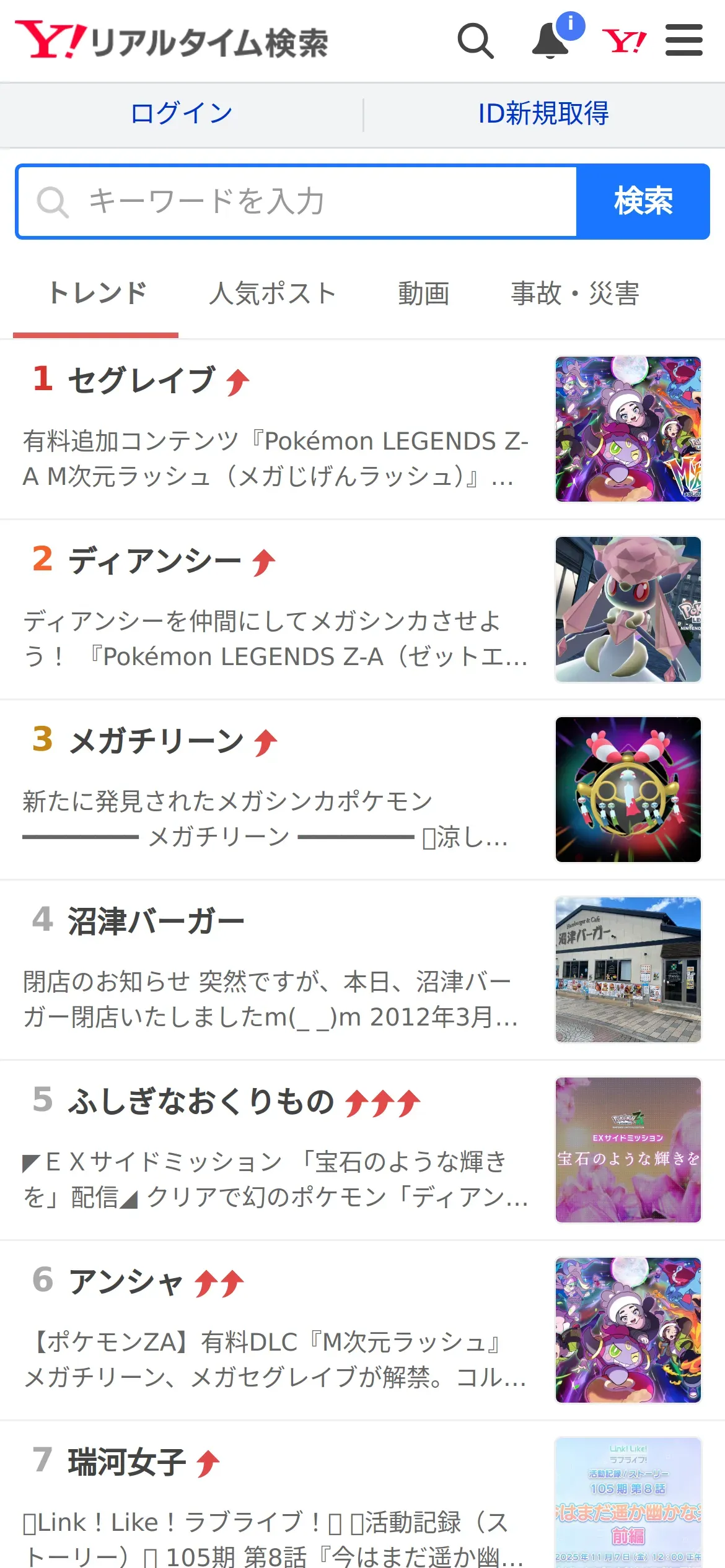Open trend #2 ディアンシー
This screenshot has width=725, height=1568.
click(x=155, y=560)
